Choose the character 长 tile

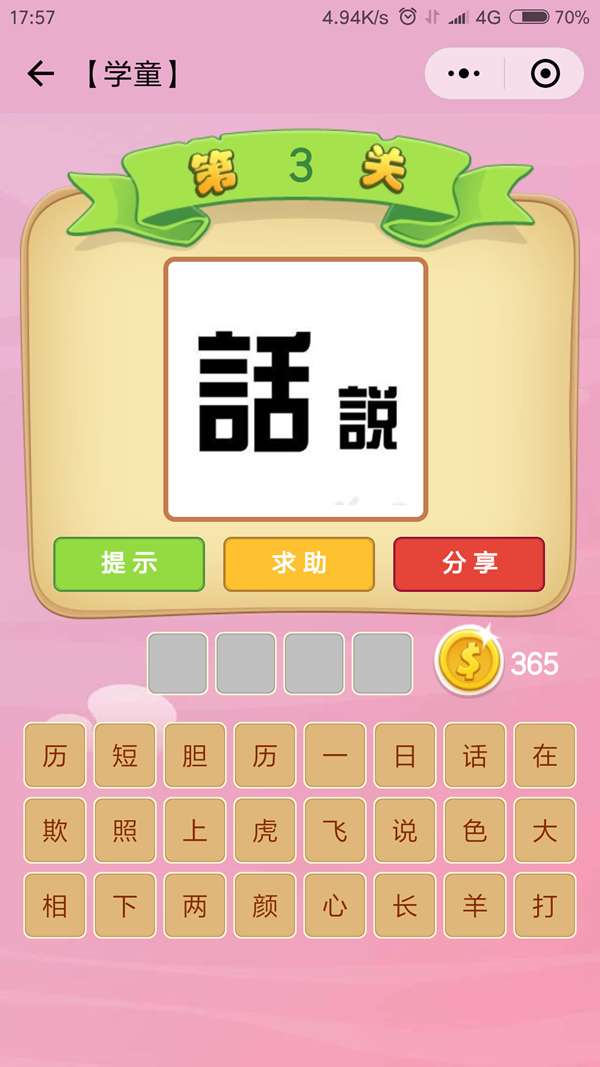[x=405, y=905]
